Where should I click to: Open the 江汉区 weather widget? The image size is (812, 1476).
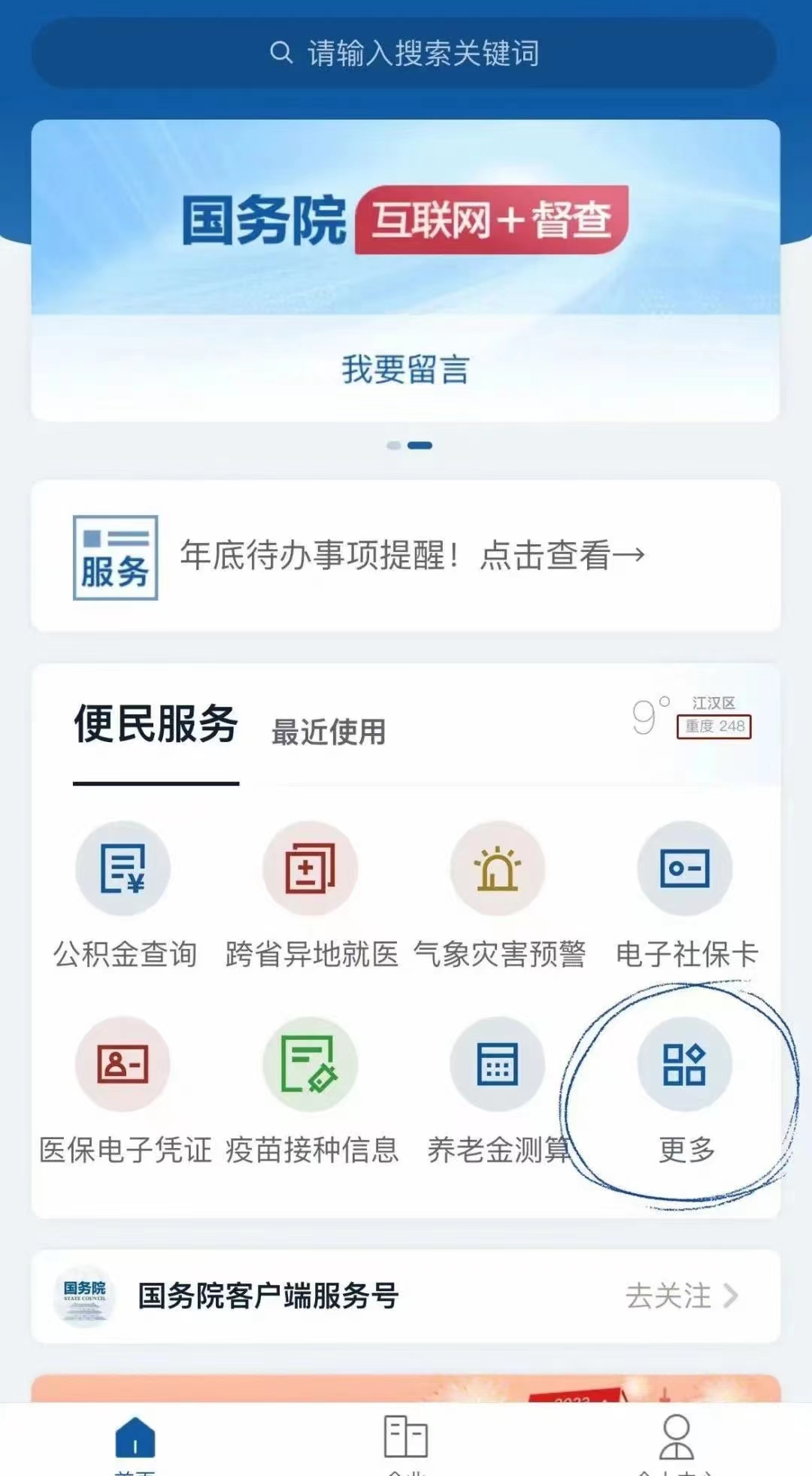(692, 717)
